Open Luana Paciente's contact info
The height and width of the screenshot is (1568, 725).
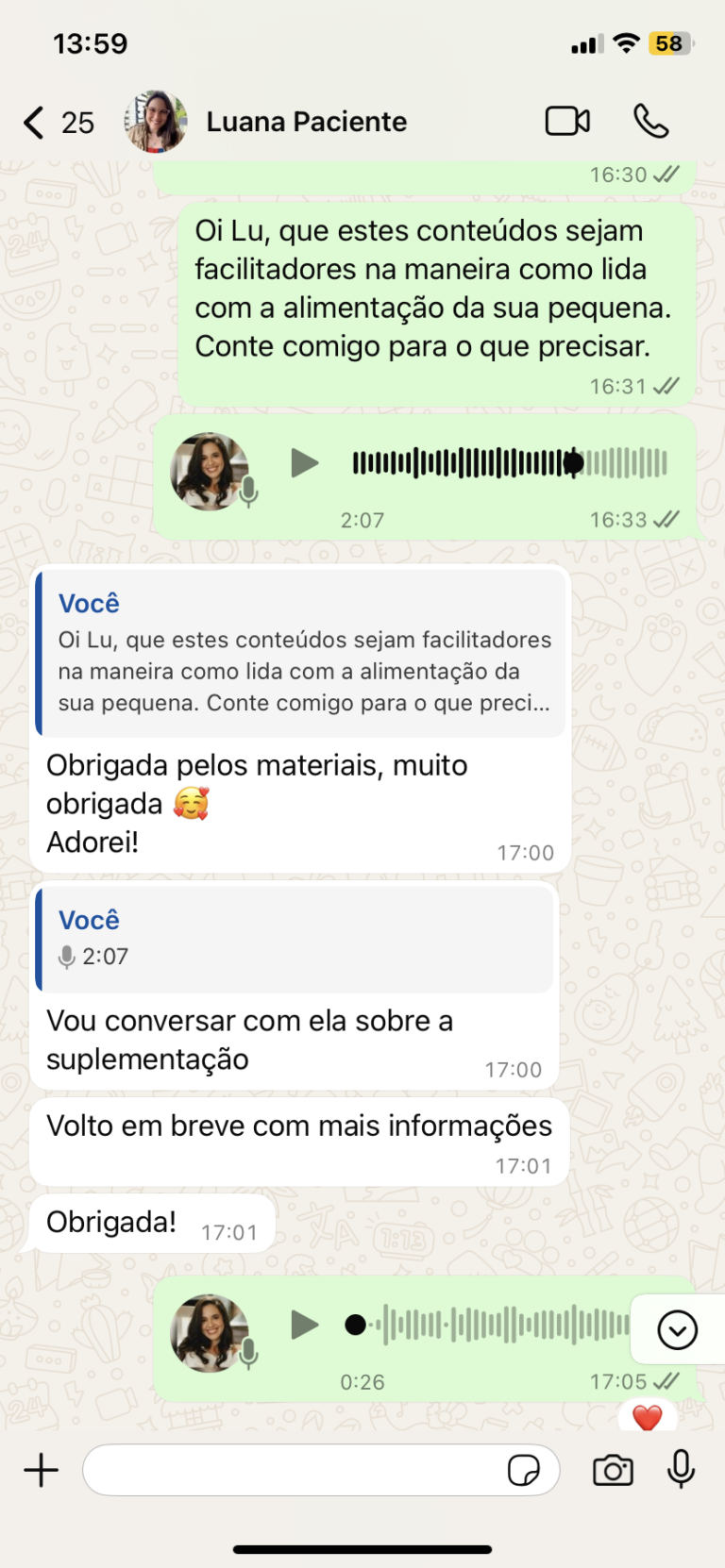(306, 123)
